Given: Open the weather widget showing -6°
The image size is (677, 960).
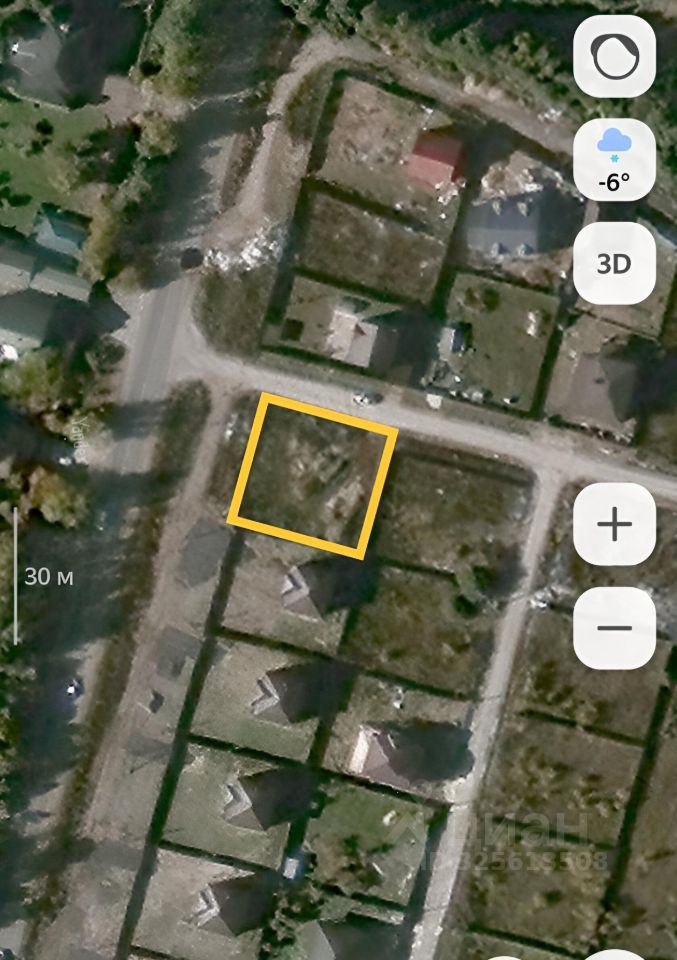Looking at the screenshot, I should pyautogui.click(x=614, y=160).
